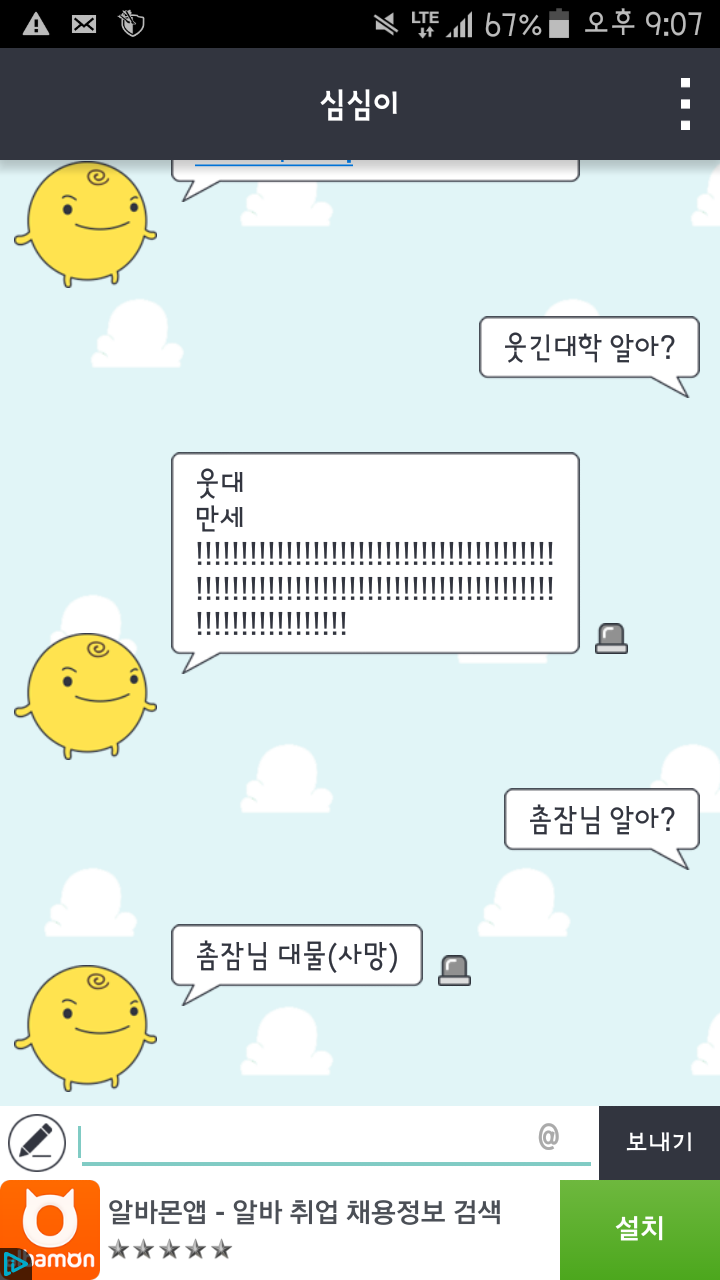Install the 알바몬앱 via 설치 button
This screenshot has height=1280, width=720.
[x=640, y=1229]
